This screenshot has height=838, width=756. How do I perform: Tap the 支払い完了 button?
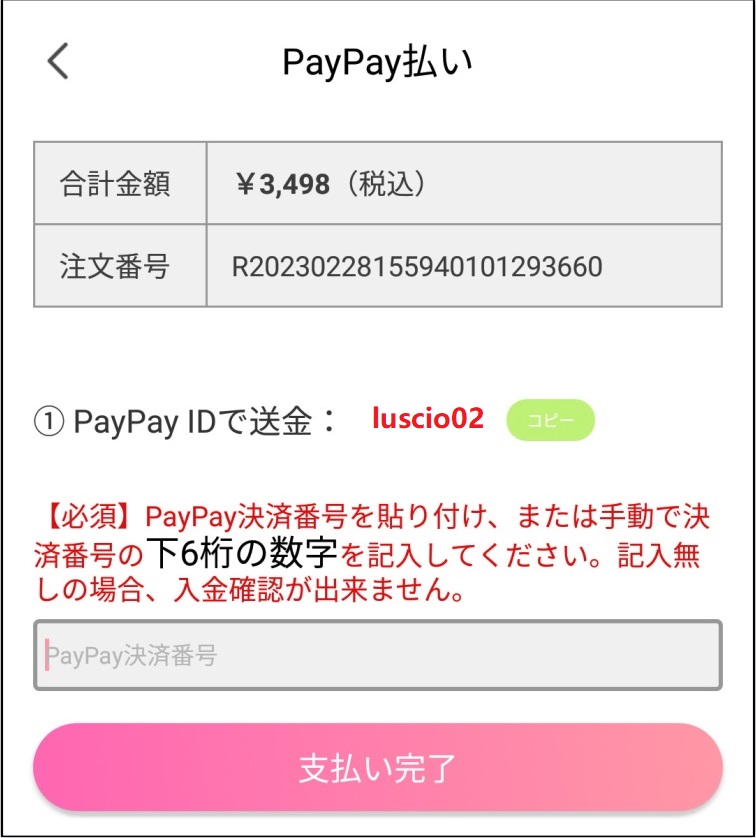[x=378, y=768]
